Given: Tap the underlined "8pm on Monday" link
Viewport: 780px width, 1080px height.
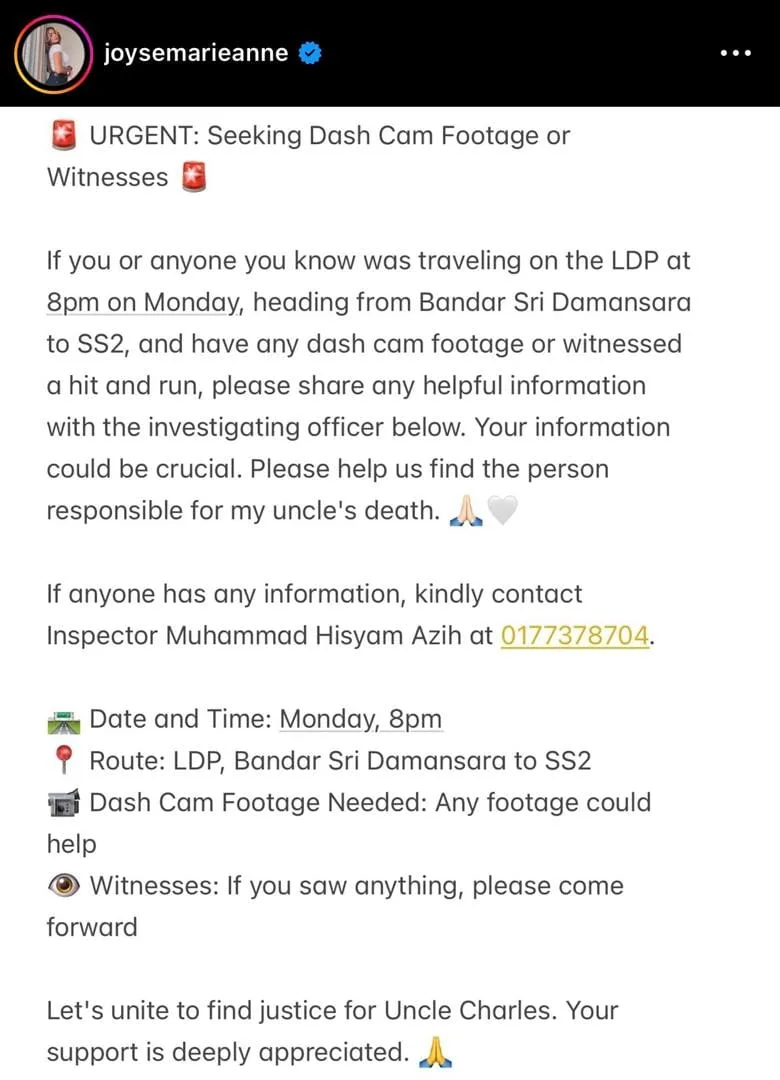Looking at the screenshot, I should pos(143,302).
